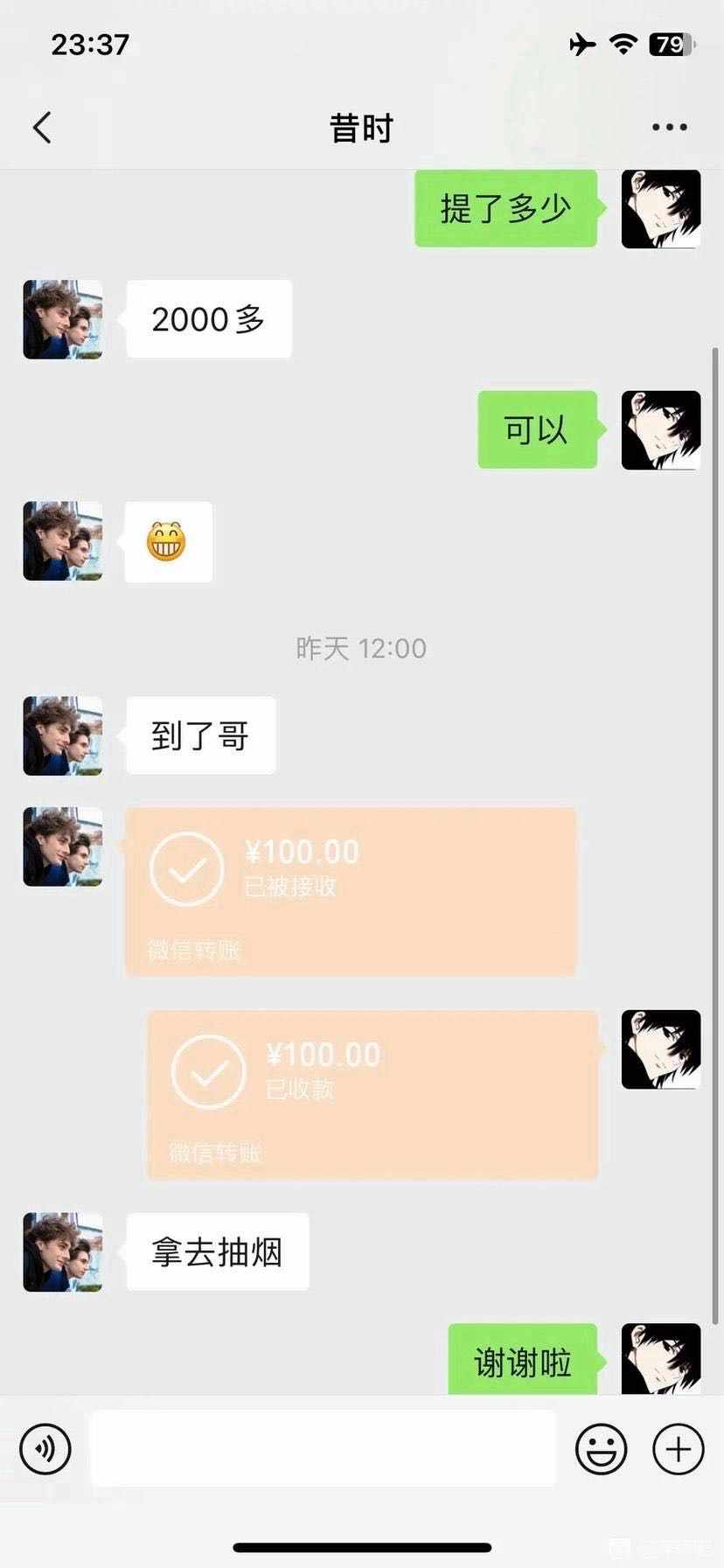Open the ¥100.00 已被接收 transfer
Viewport: 724px width, 1568px height.
(x=351, y=891)
